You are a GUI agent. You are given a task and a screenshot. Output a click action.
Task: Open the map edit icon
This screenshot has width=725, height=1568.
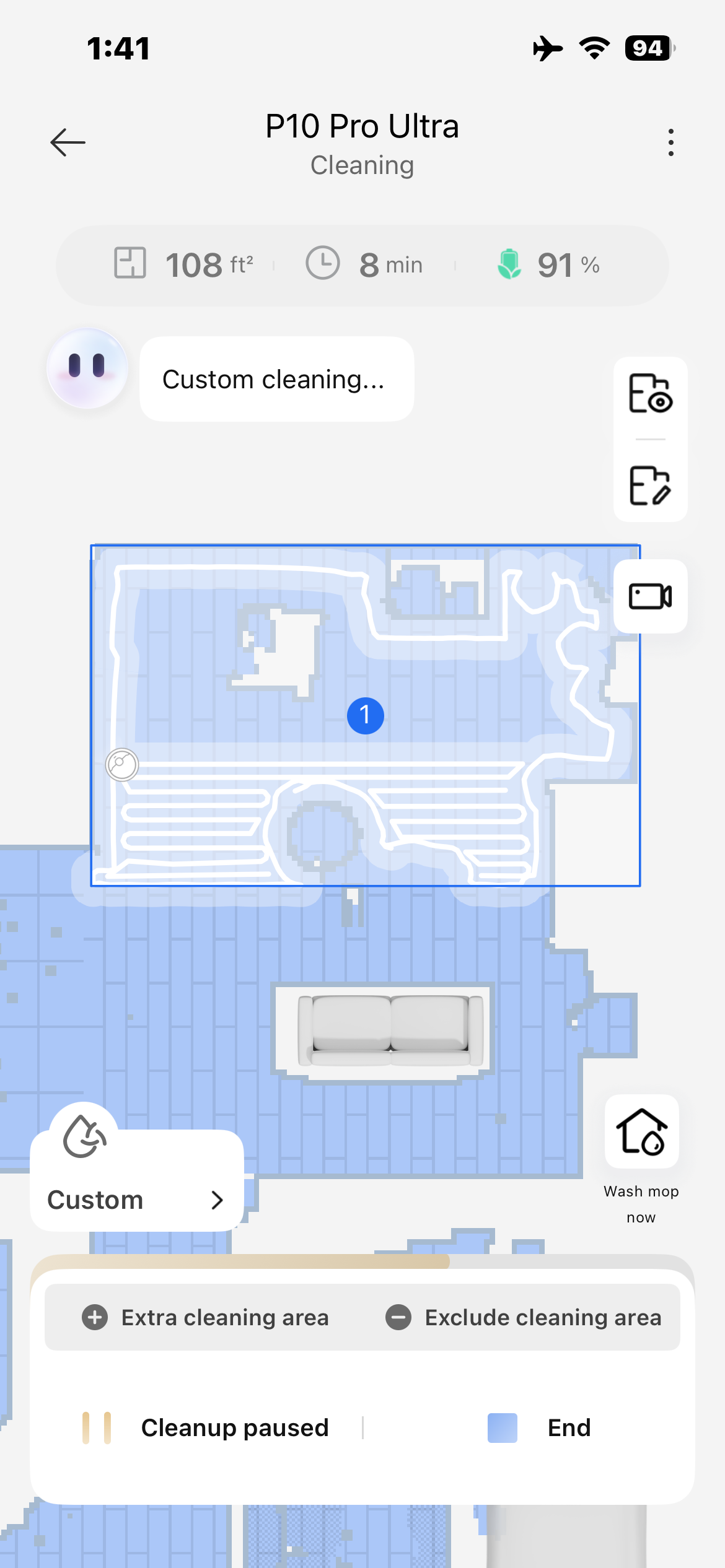click(650, 486)
